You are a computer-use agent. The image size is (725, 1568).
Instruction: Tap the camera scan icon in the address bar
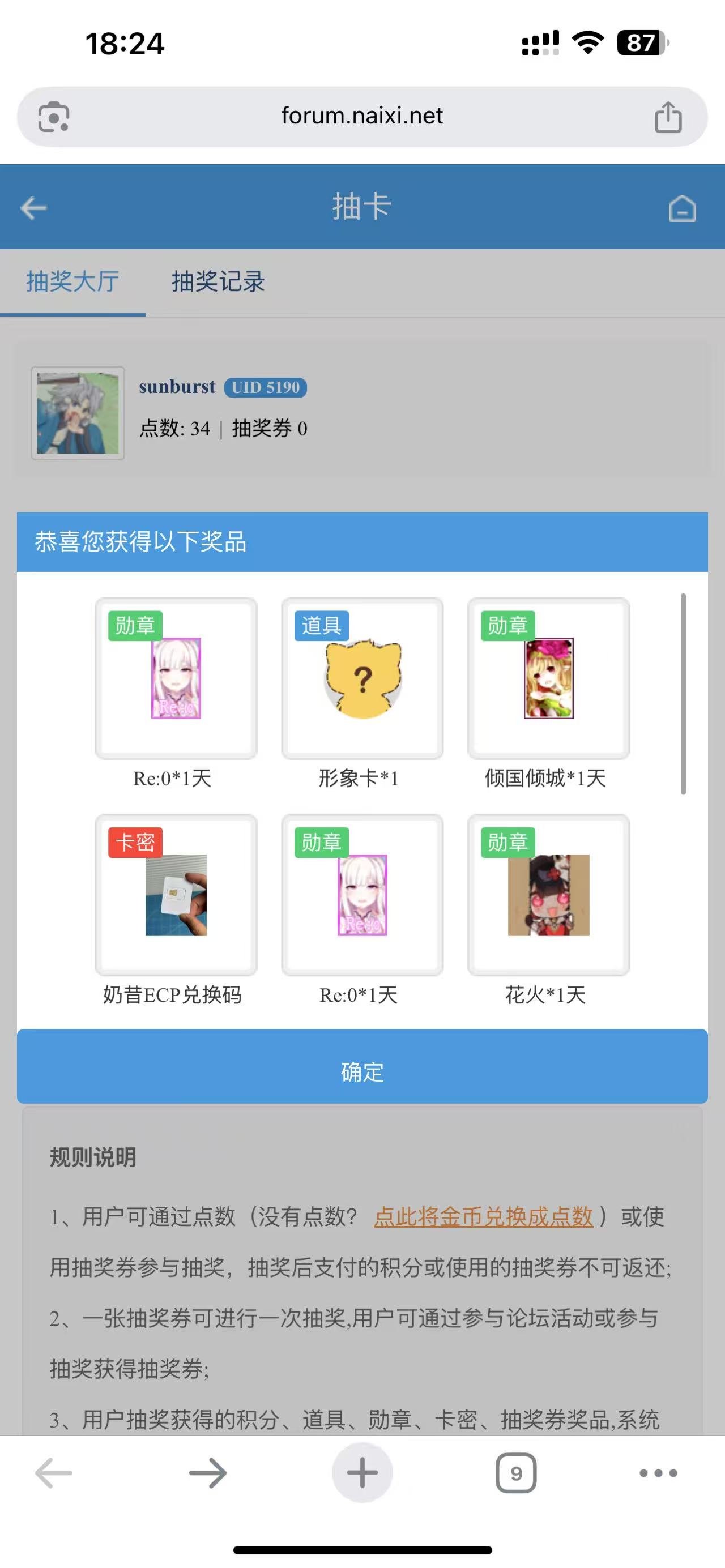(54, 116)
